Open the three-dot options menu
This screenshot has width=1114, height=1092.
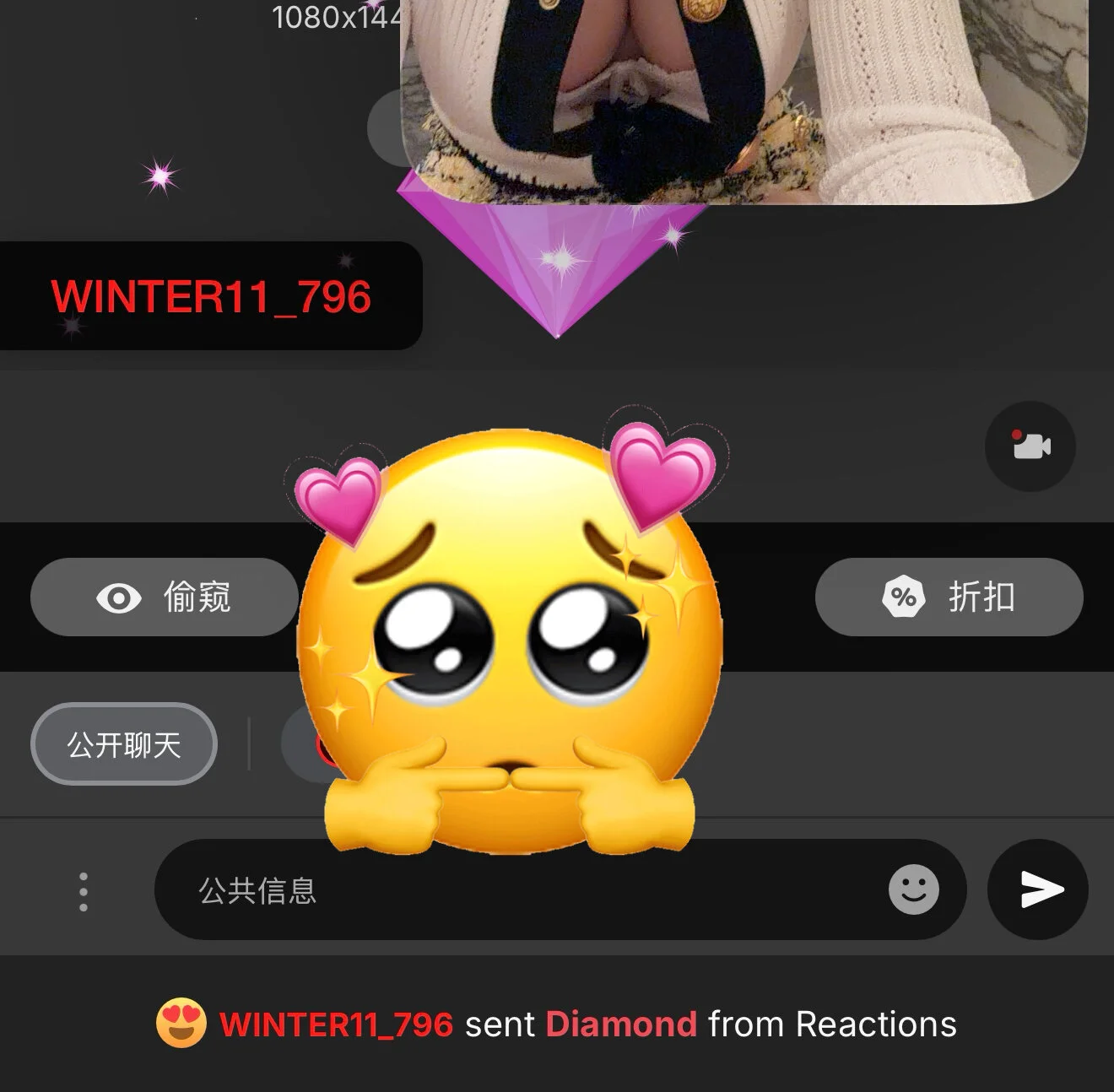click(84, 891)
